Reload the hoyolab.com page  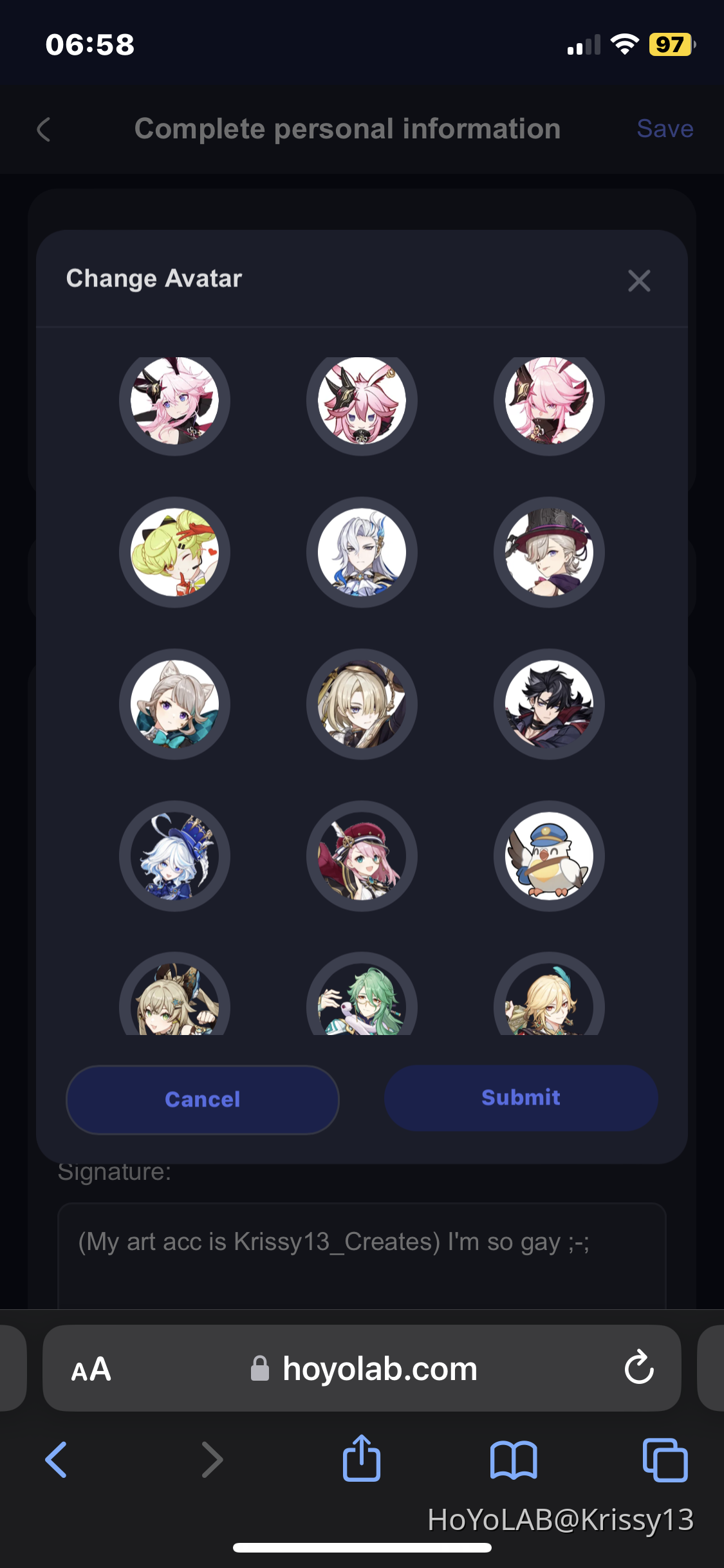[x=638, y=1368]
